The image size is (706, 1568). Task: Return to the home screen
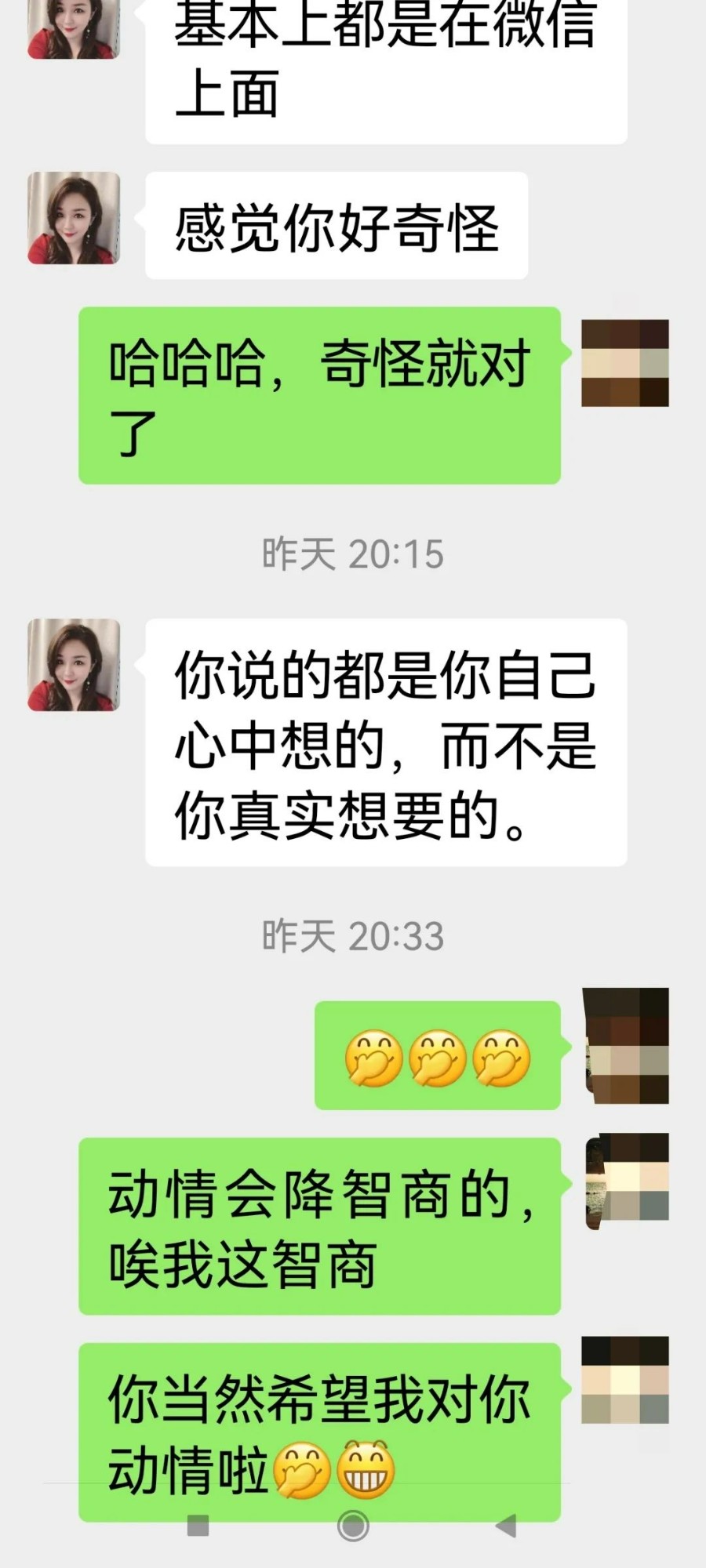[x=353, y=1526]
